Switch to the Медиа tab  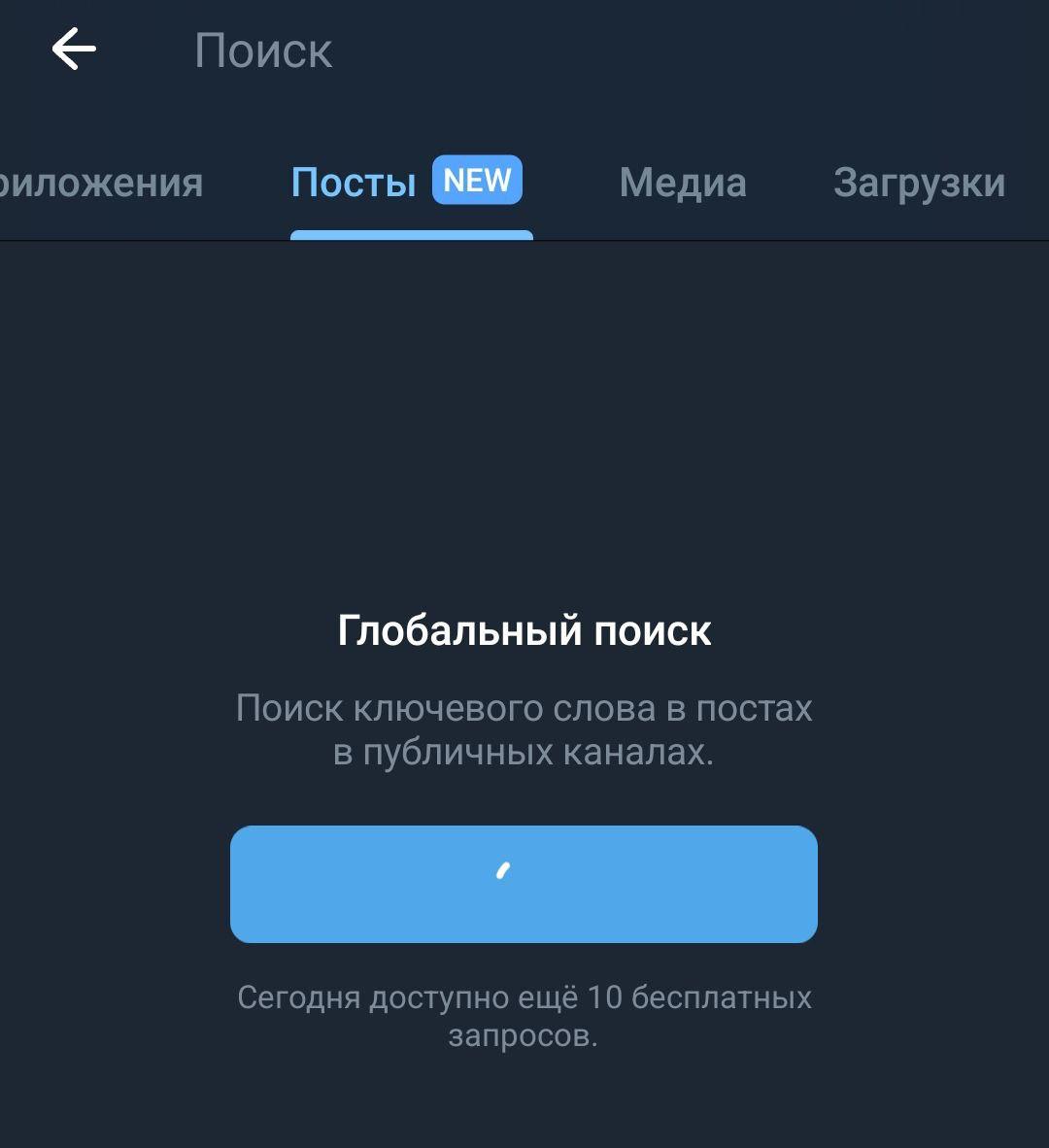683,183
